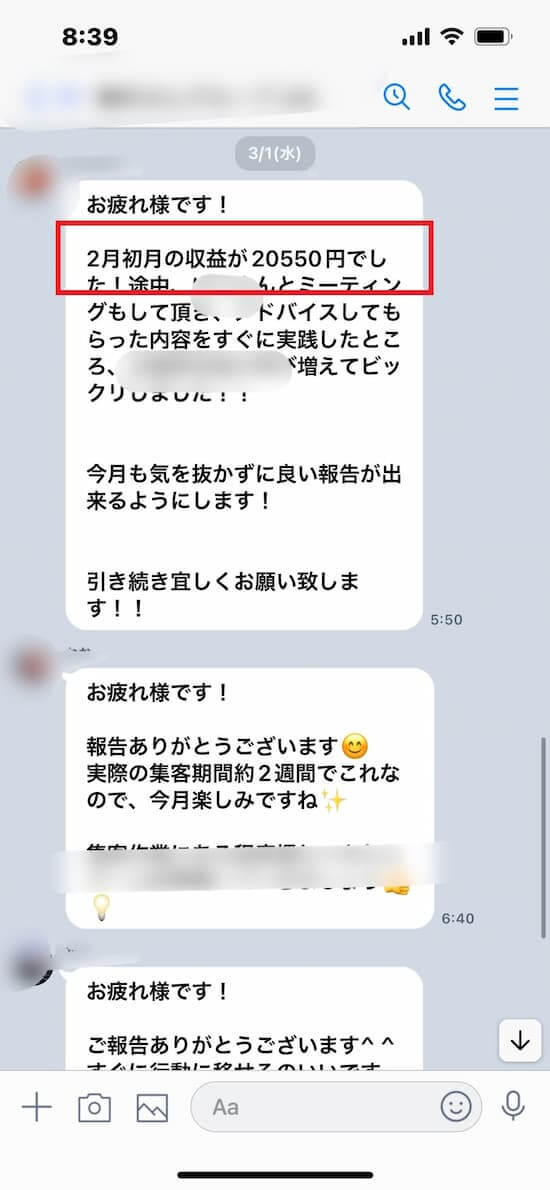This screenshot has width=550, height=1190.
Task: Record a voice message with microphone
Action: click(x=514, y=1107)
